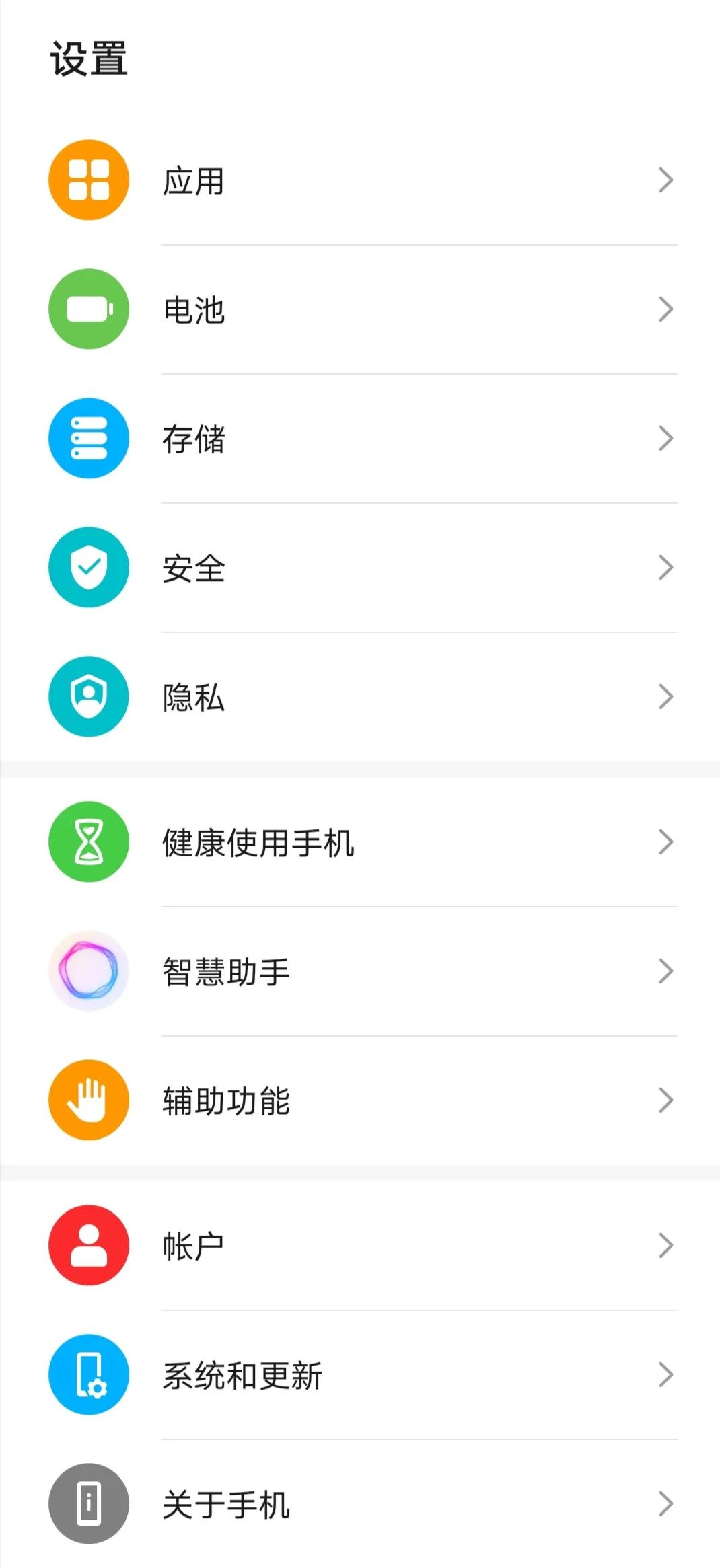
Task: Tap the 系统和更新 phone gear icon
Action: click(88, 1375)
